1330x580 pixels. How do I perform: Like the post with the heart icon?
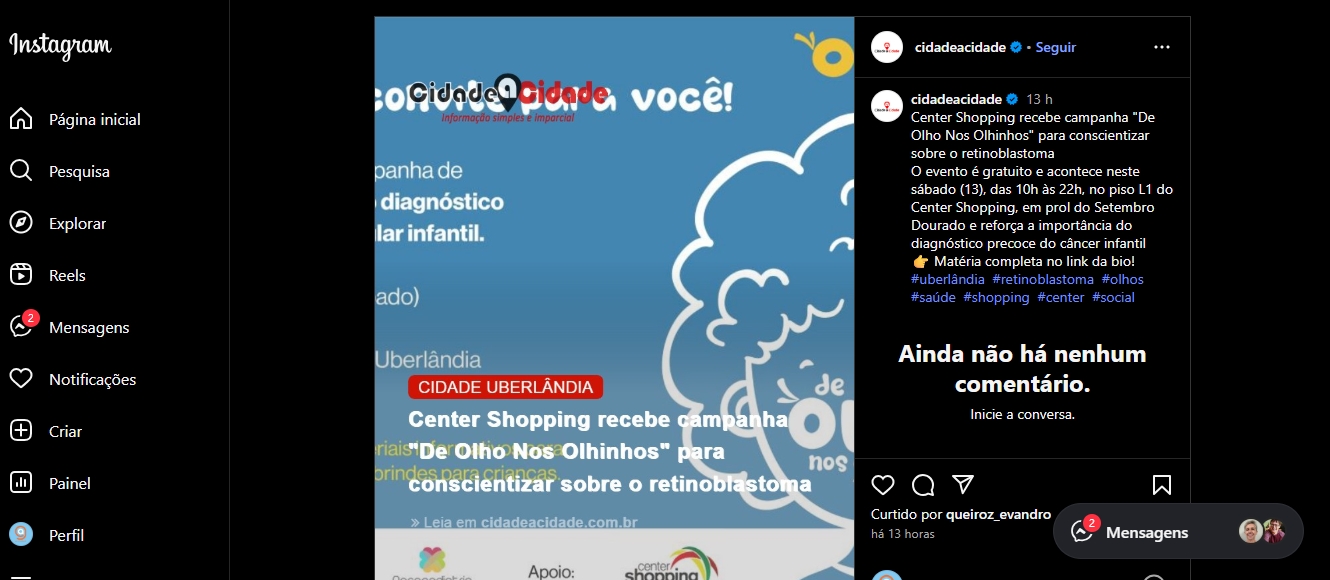[883, 485]
